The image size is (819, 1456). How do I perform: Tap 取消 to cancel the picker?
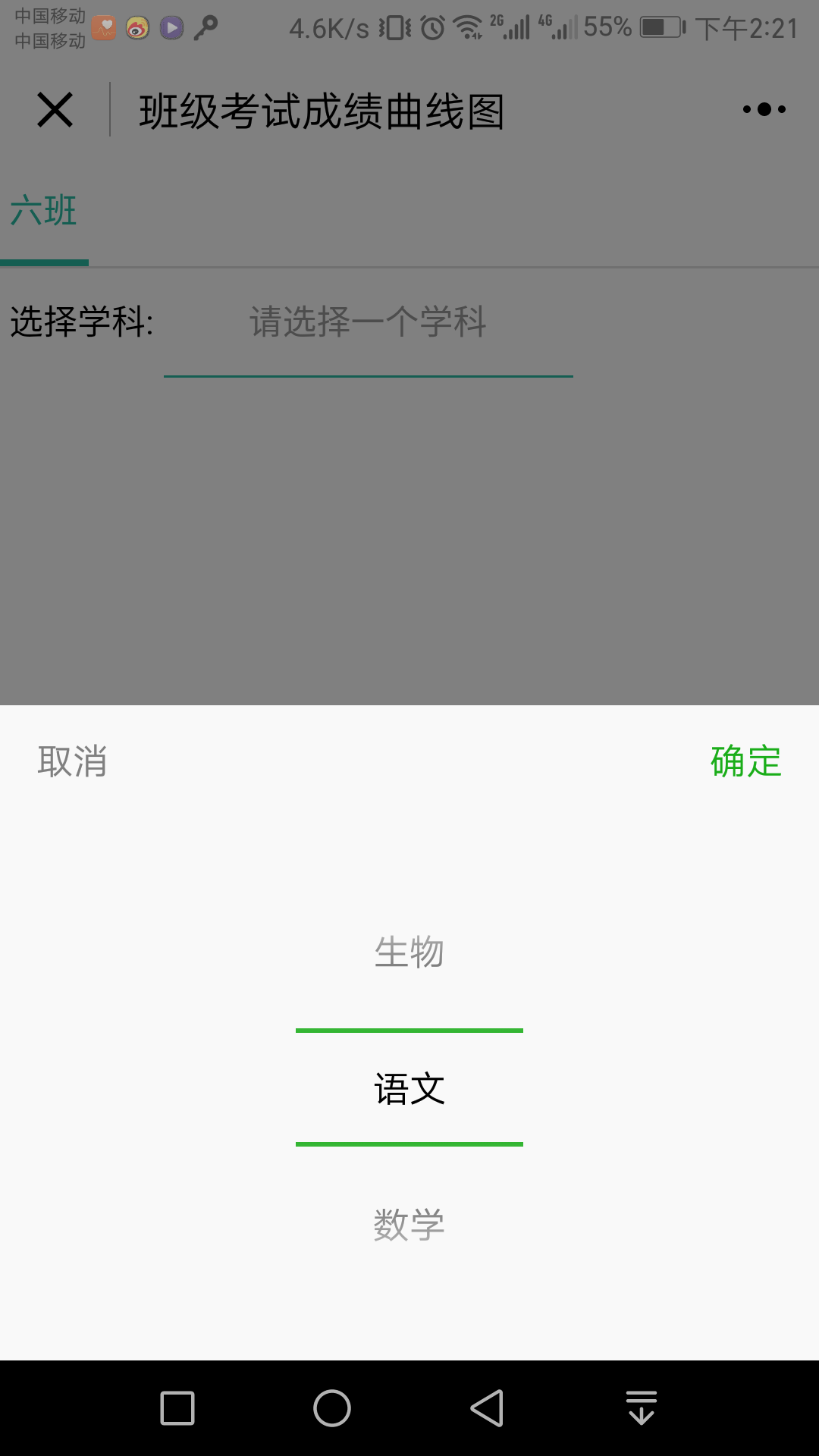(72, 761)
